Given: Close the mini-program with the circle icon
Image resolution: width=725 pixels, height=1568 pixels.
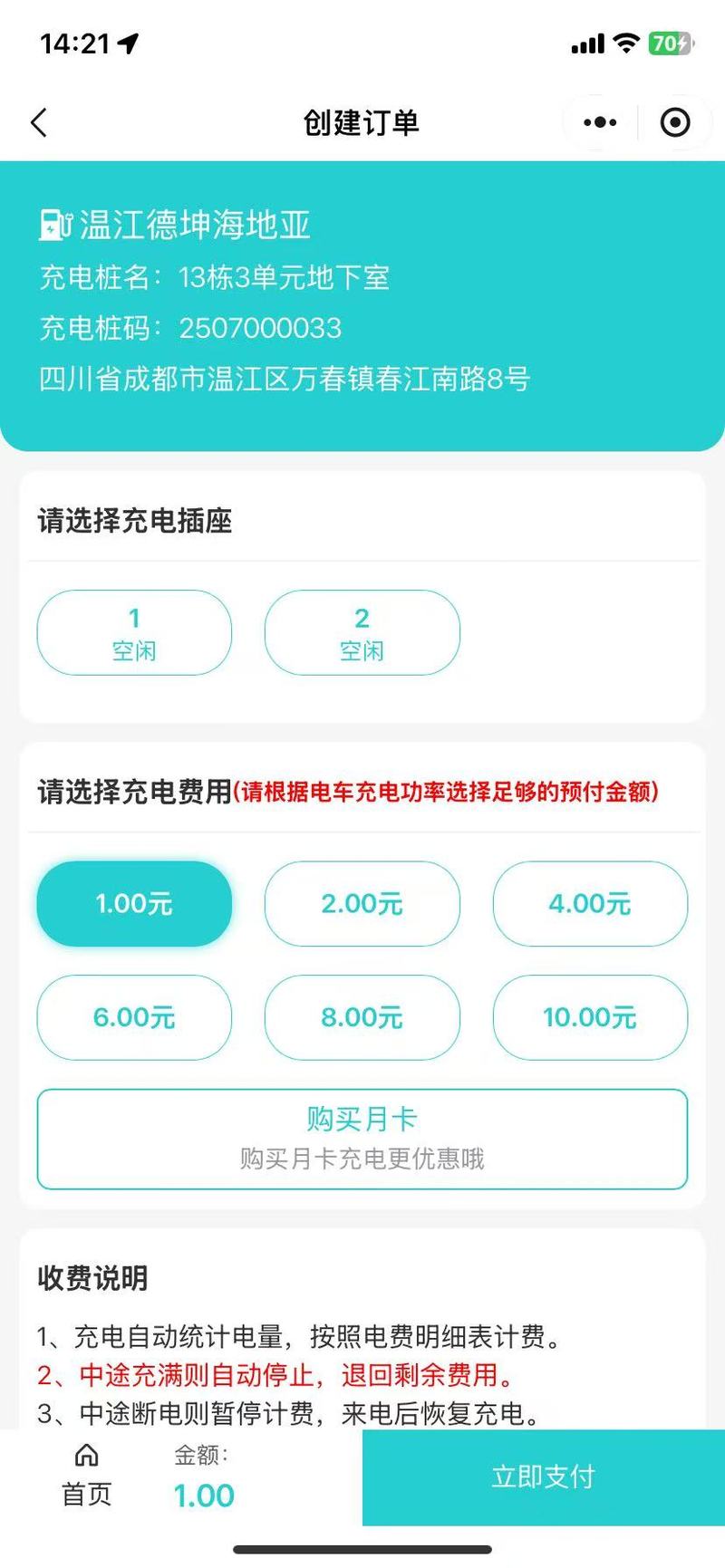Looking at the screenshot, I should point(675,122).
